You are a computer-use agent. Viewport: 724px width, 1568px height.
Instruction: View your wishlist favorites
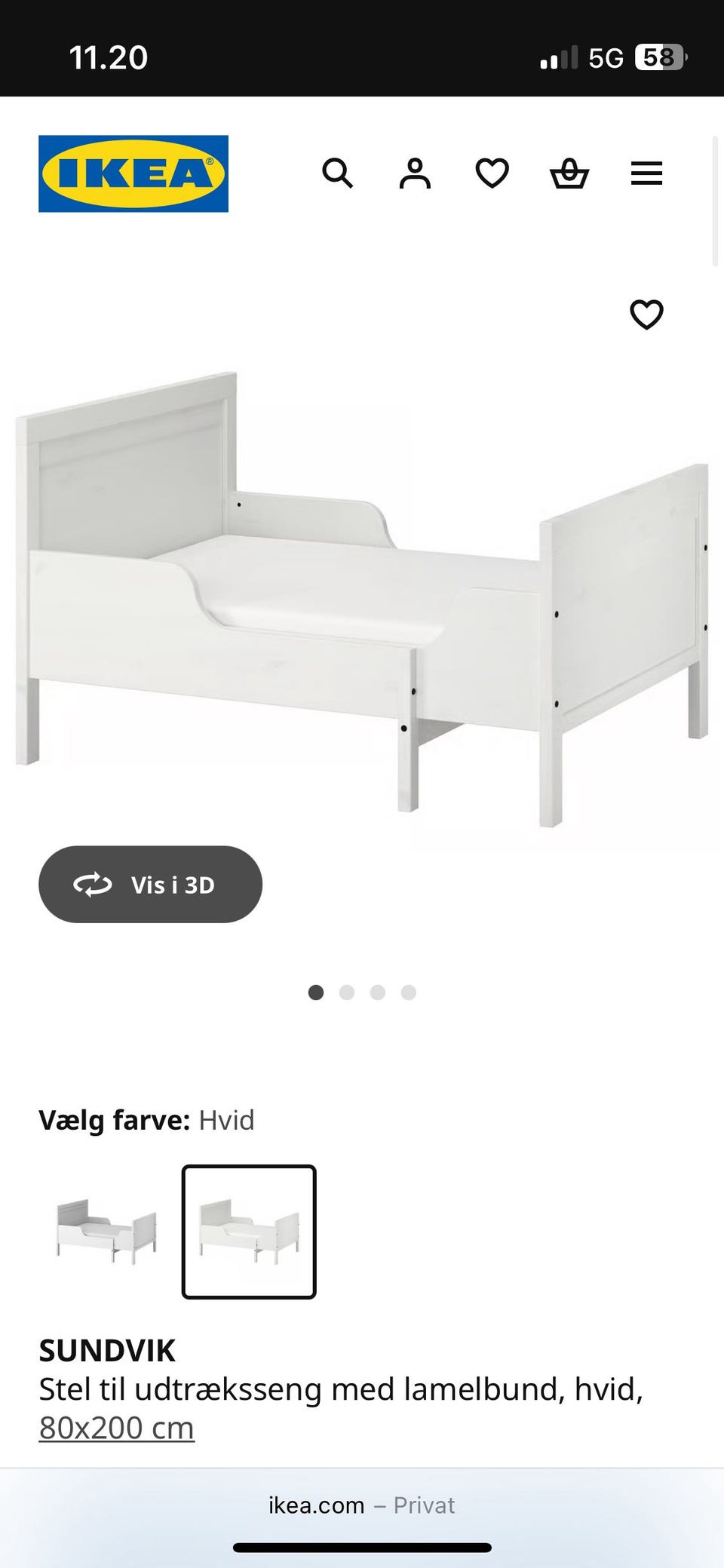point(492,173)
